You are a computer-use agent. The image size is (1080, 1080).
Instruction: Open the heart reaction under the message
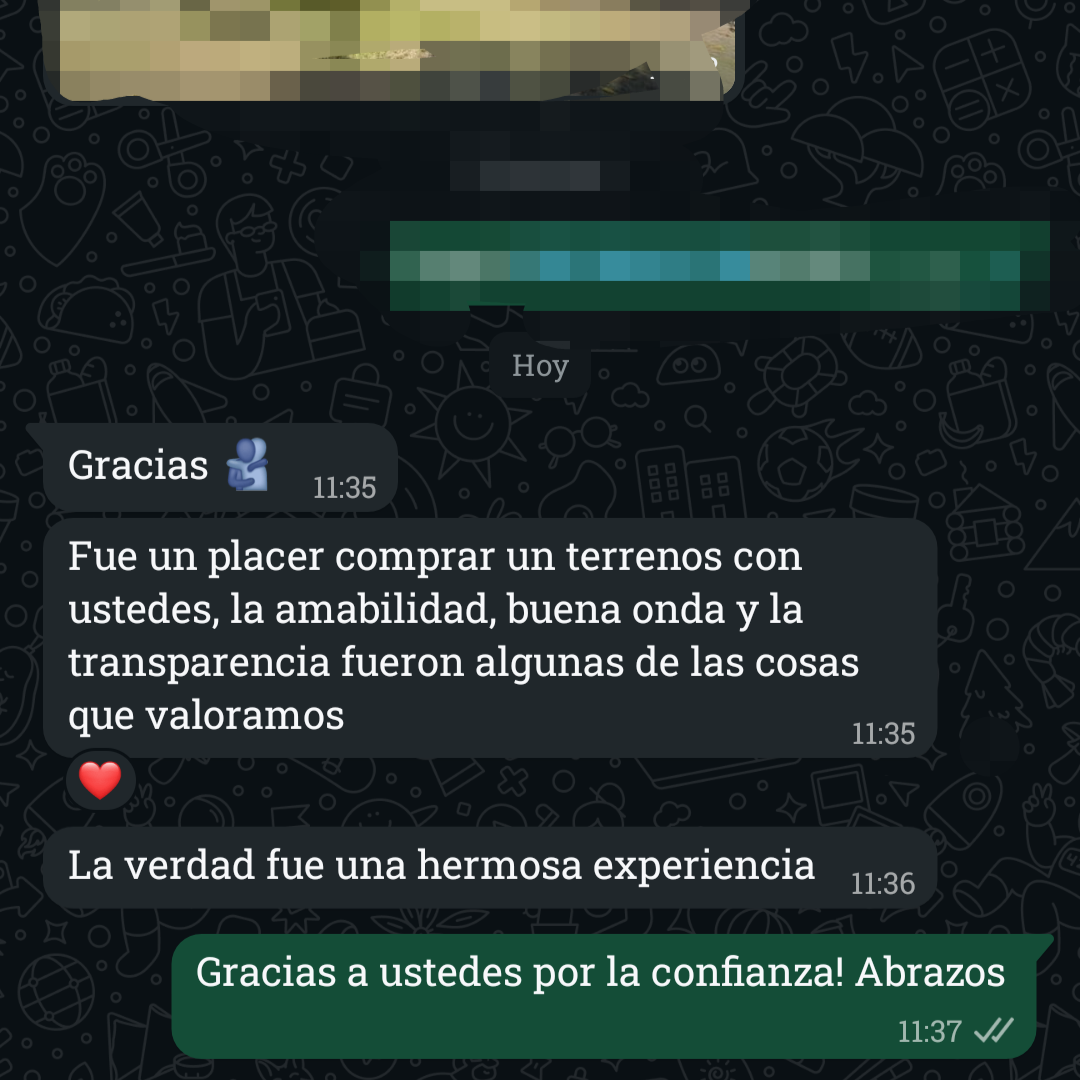point(100,780)
